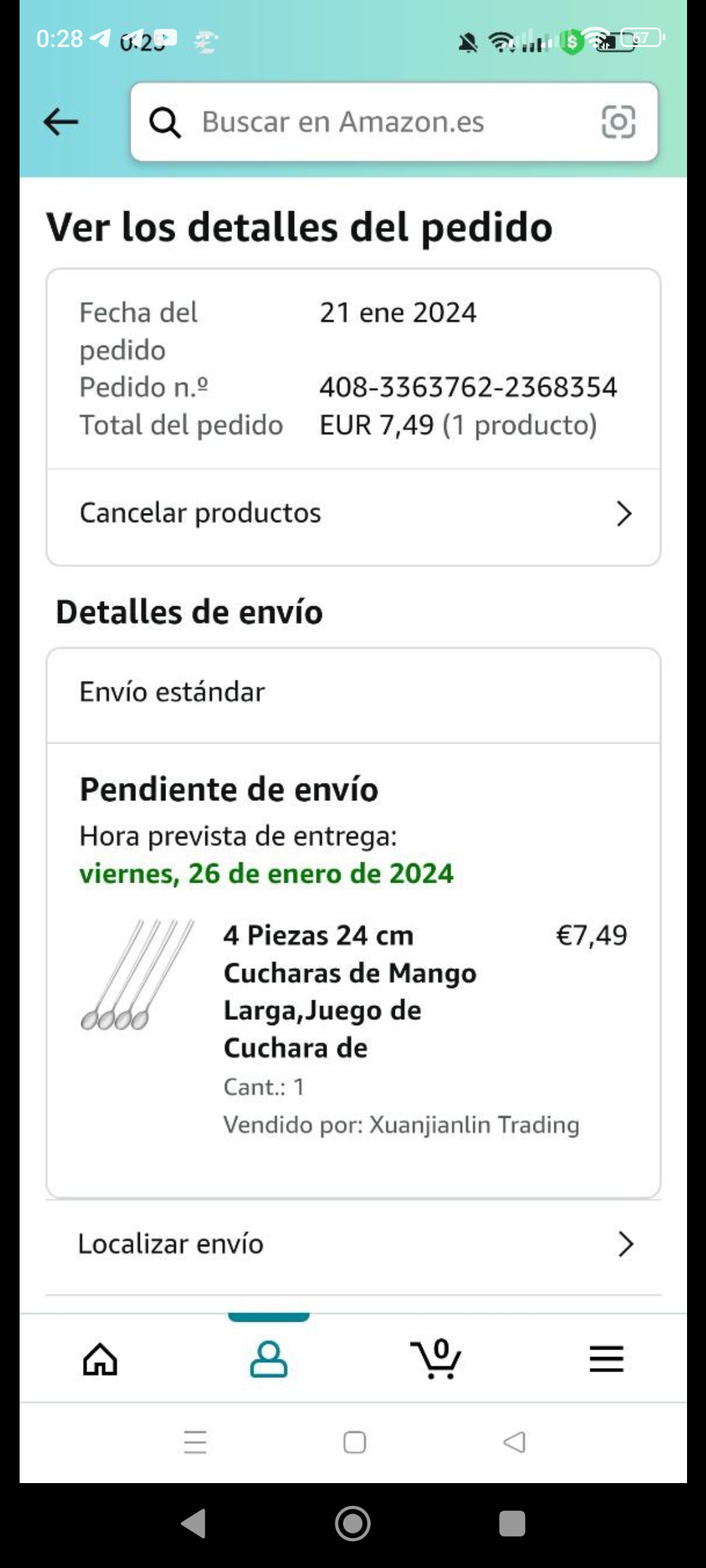Switch to the Home tab
This screenshot has height=1568, width=706.
100,1359
